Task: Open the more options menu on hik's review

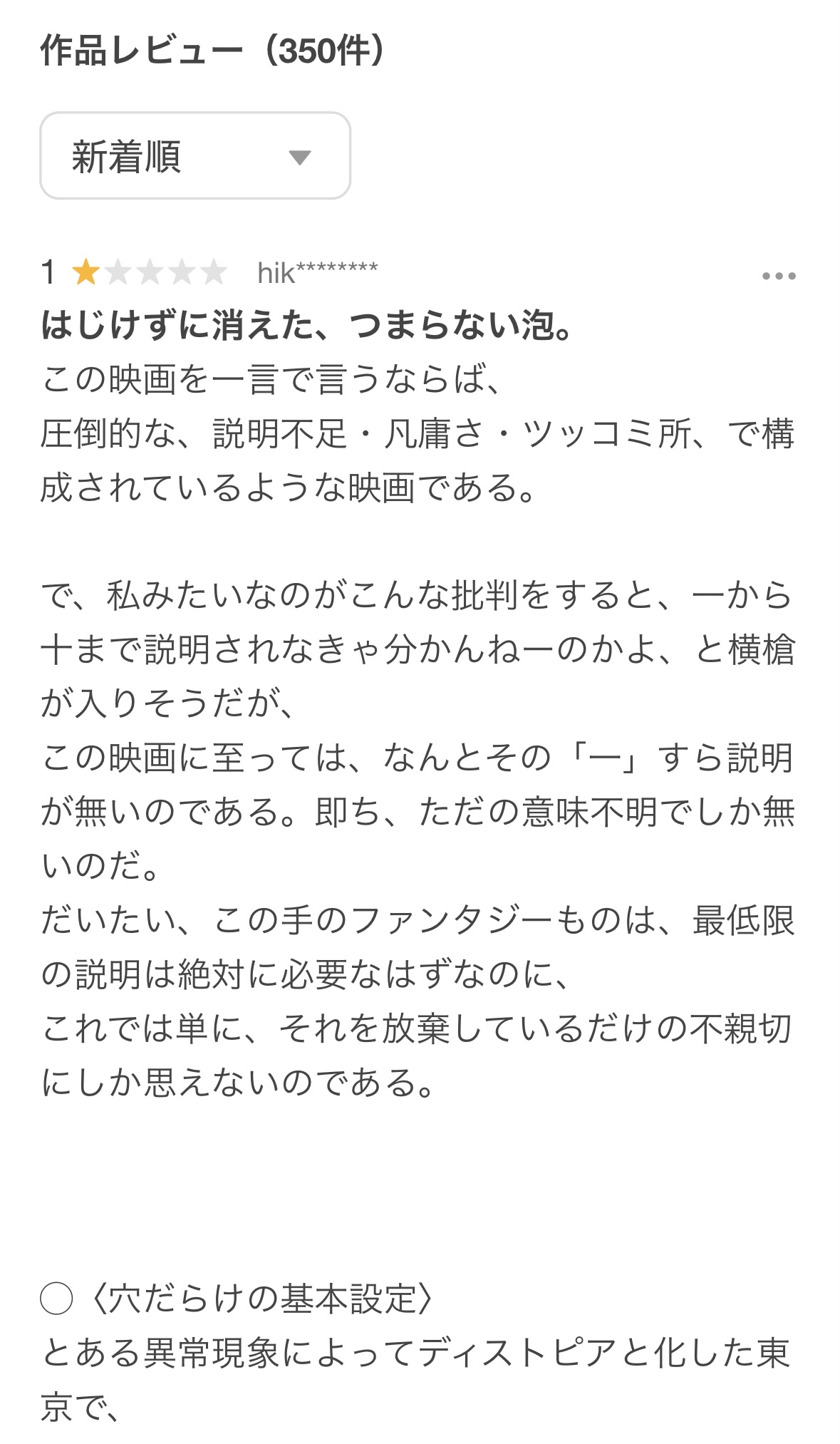Action: [x=779, y=276]
